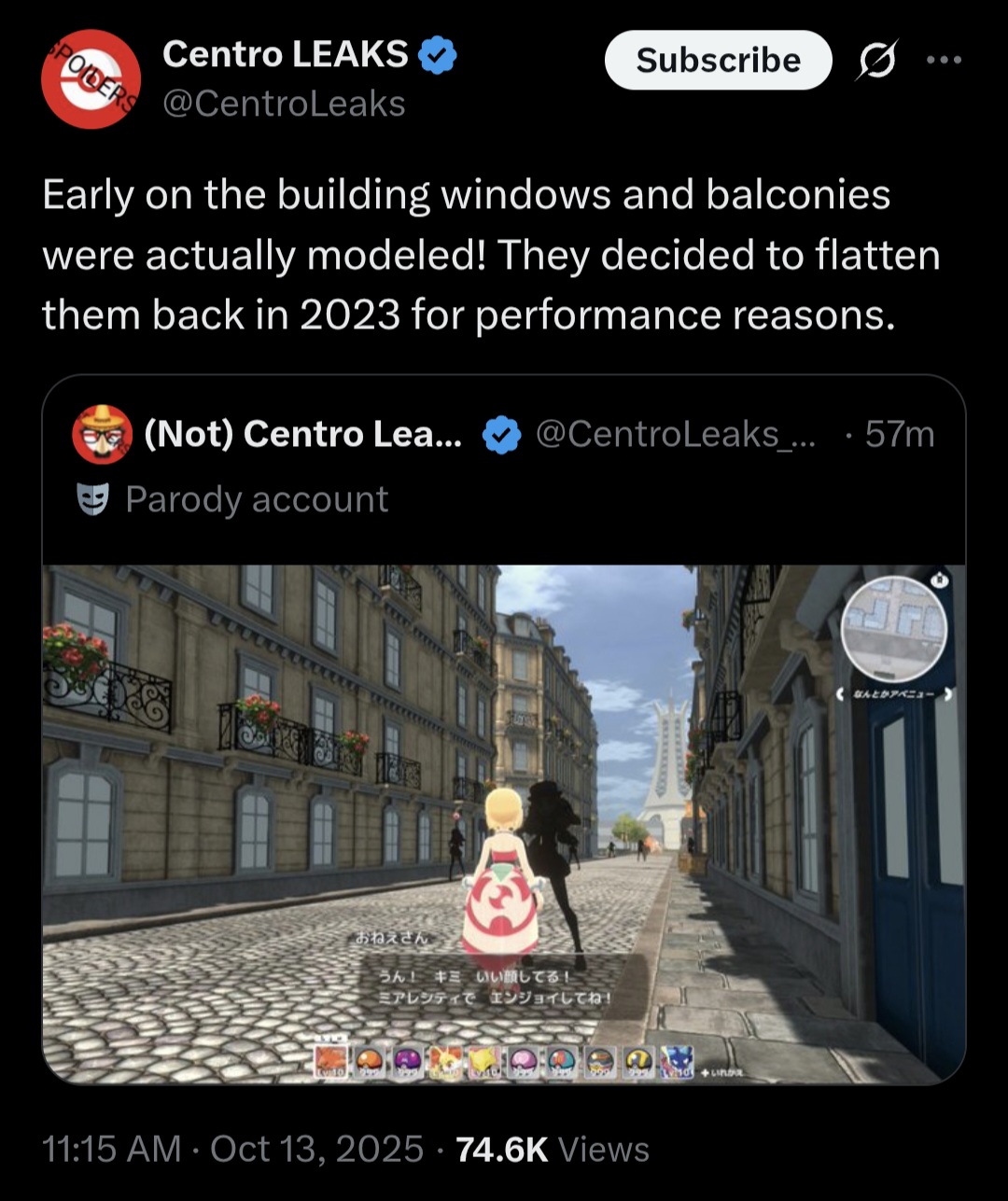Tap the Grok slash icon

(875, 61)
